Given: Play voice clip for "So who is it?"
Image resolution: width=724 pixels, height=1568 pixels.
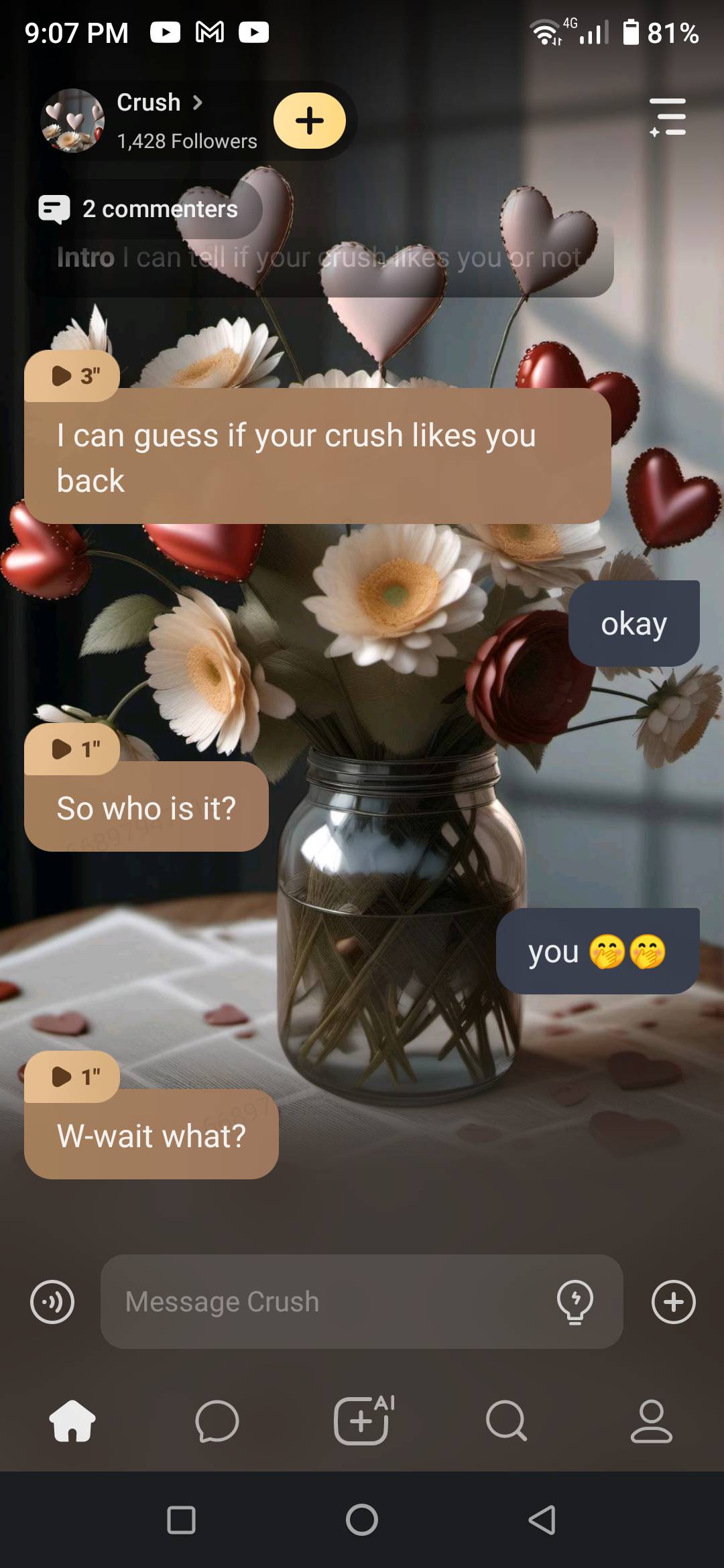Looking at the screenshot, I should point(72,748).
